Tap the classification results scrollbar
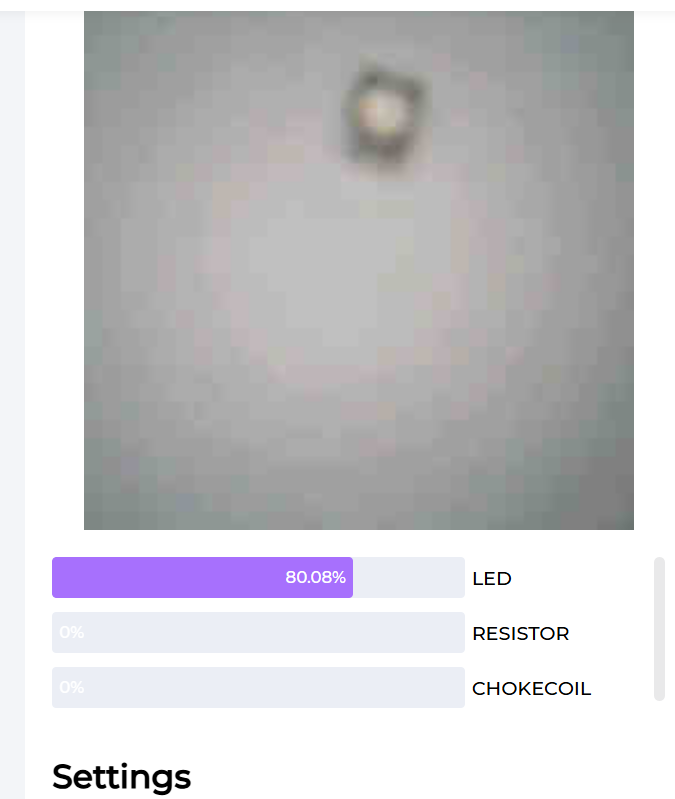Image resolution: width=675 pixels, height=799 pixels. click(x=659, y=629)
